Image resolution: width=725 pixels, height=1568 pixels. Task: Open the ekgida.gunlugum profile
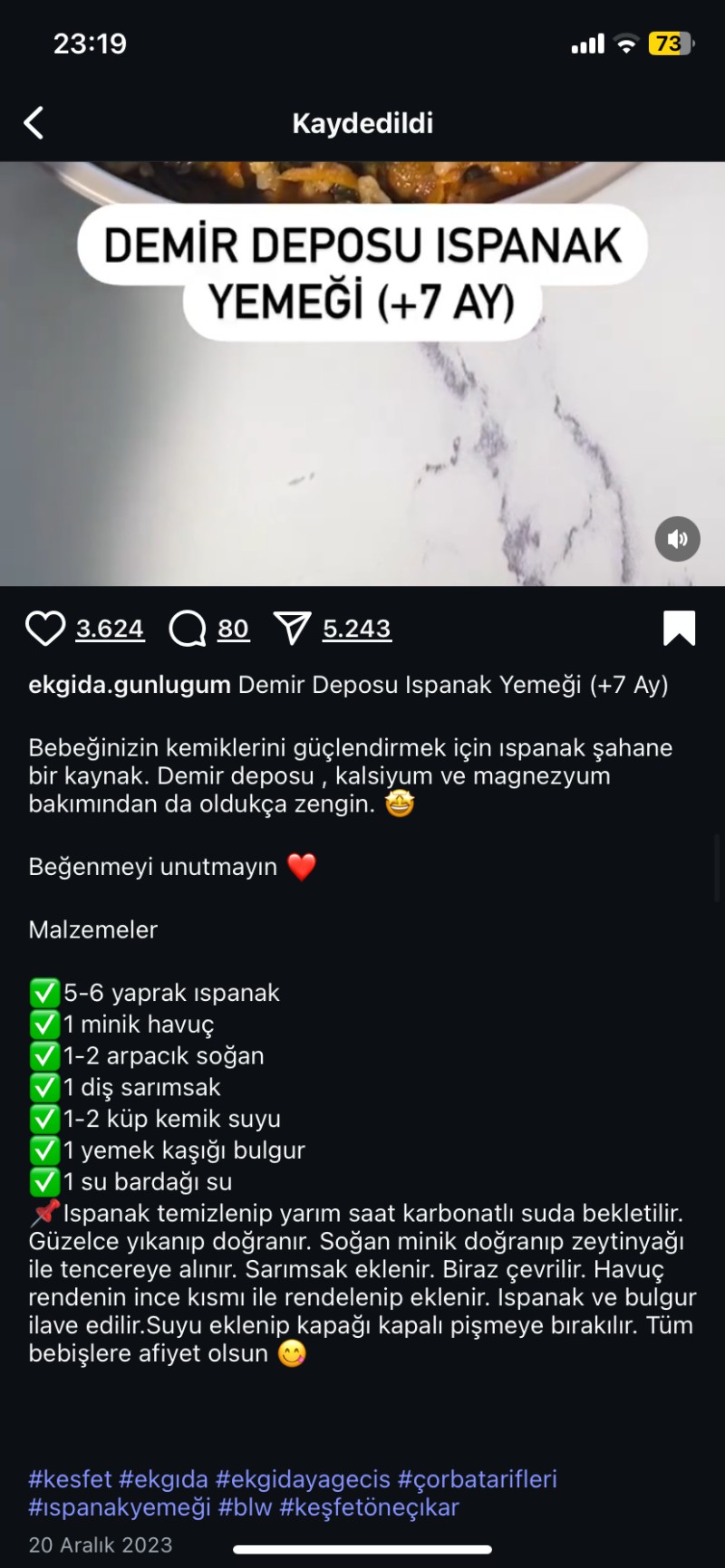(x=130, y=685)
